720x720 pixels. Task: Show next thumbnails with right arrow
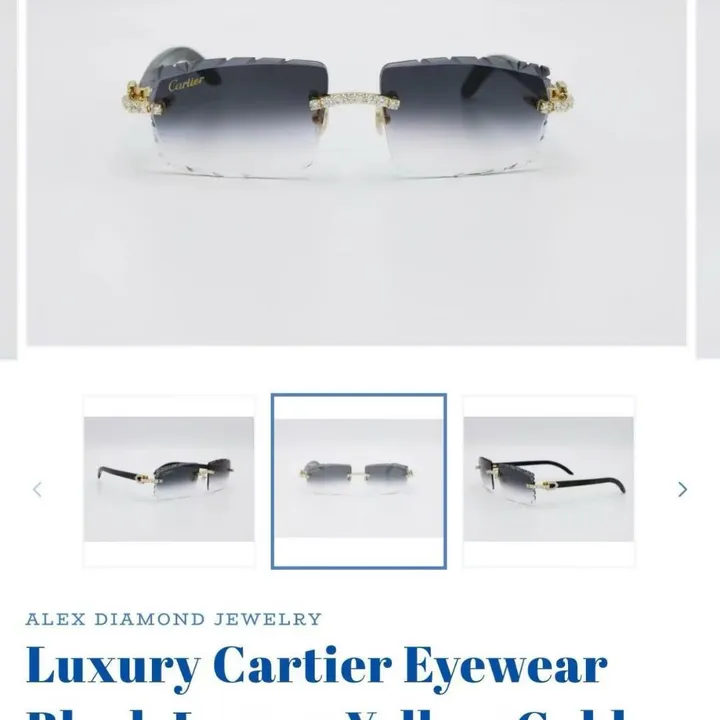coord(682,489)
